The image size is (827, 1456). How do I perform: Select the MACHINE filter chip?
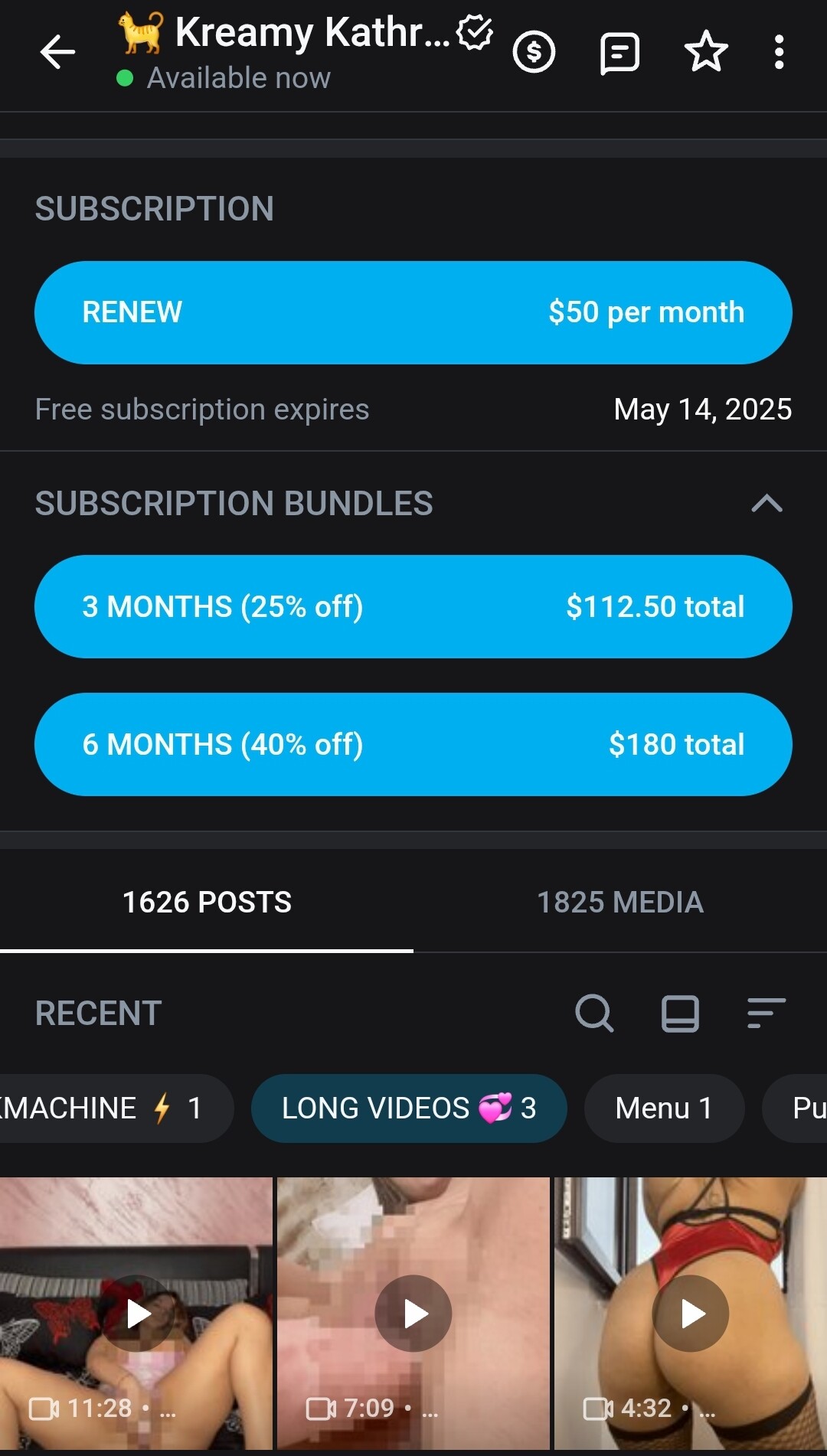point(115,1108)
